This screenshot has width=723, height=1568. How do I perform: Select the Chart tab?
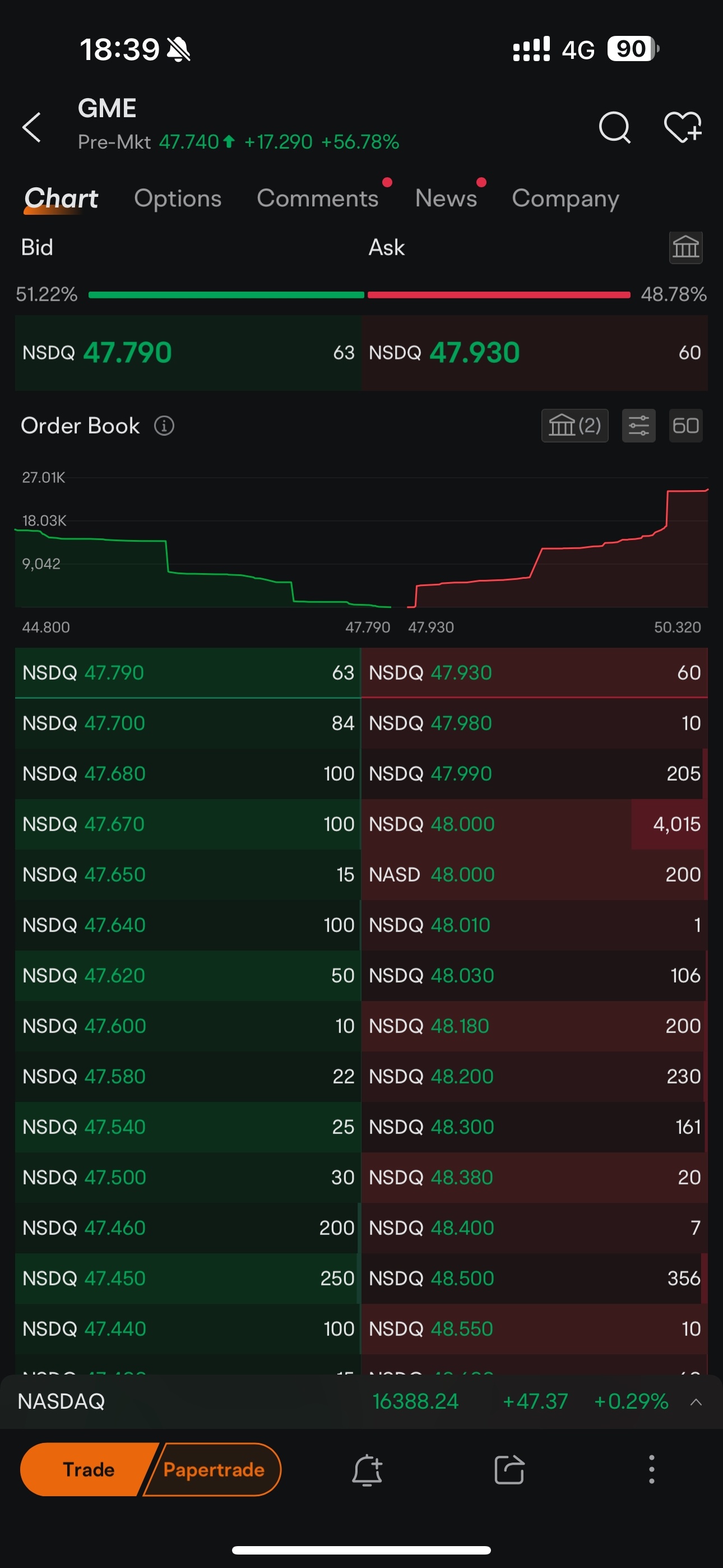61,199
